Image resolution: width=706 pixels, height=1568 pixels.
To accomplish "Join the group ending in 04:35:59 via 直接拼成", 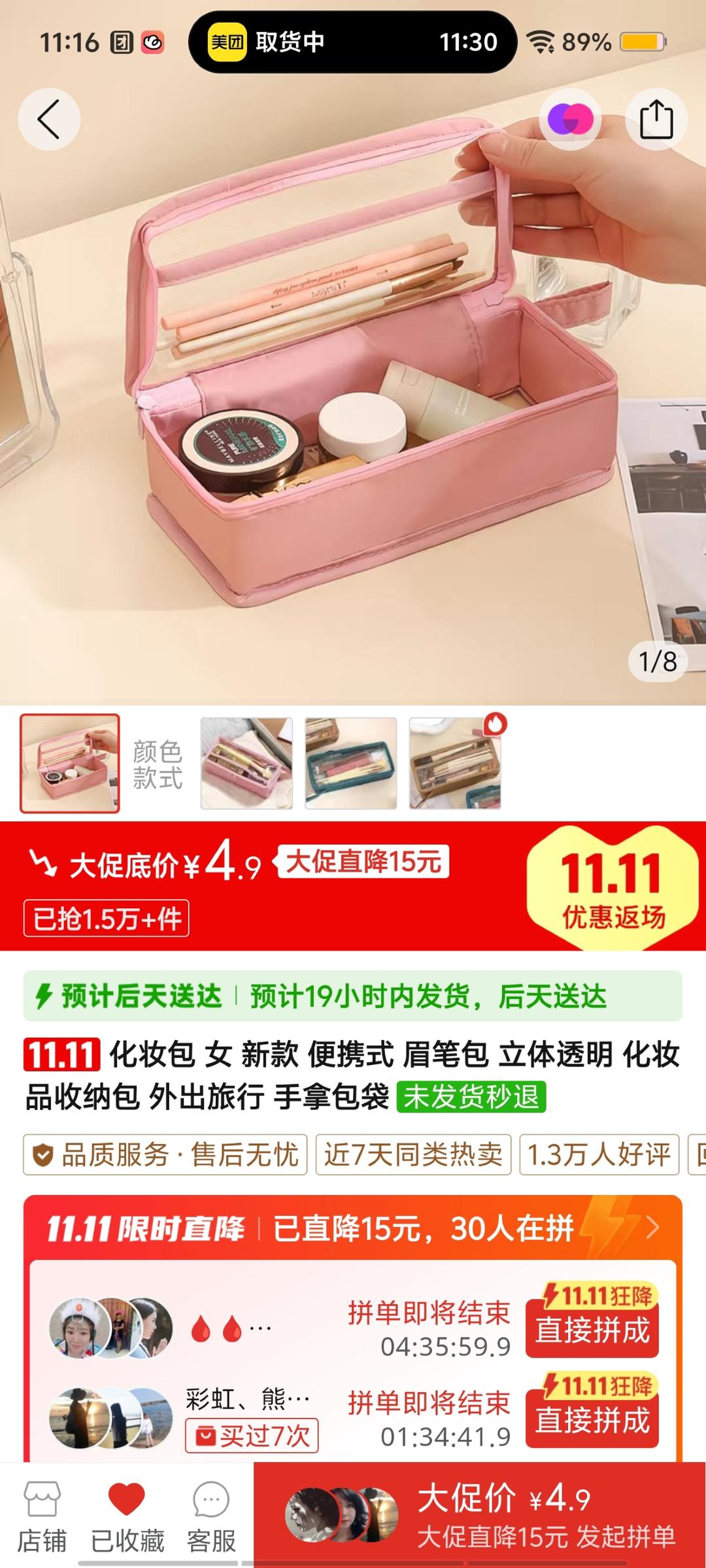I will tap(592, 1330).
